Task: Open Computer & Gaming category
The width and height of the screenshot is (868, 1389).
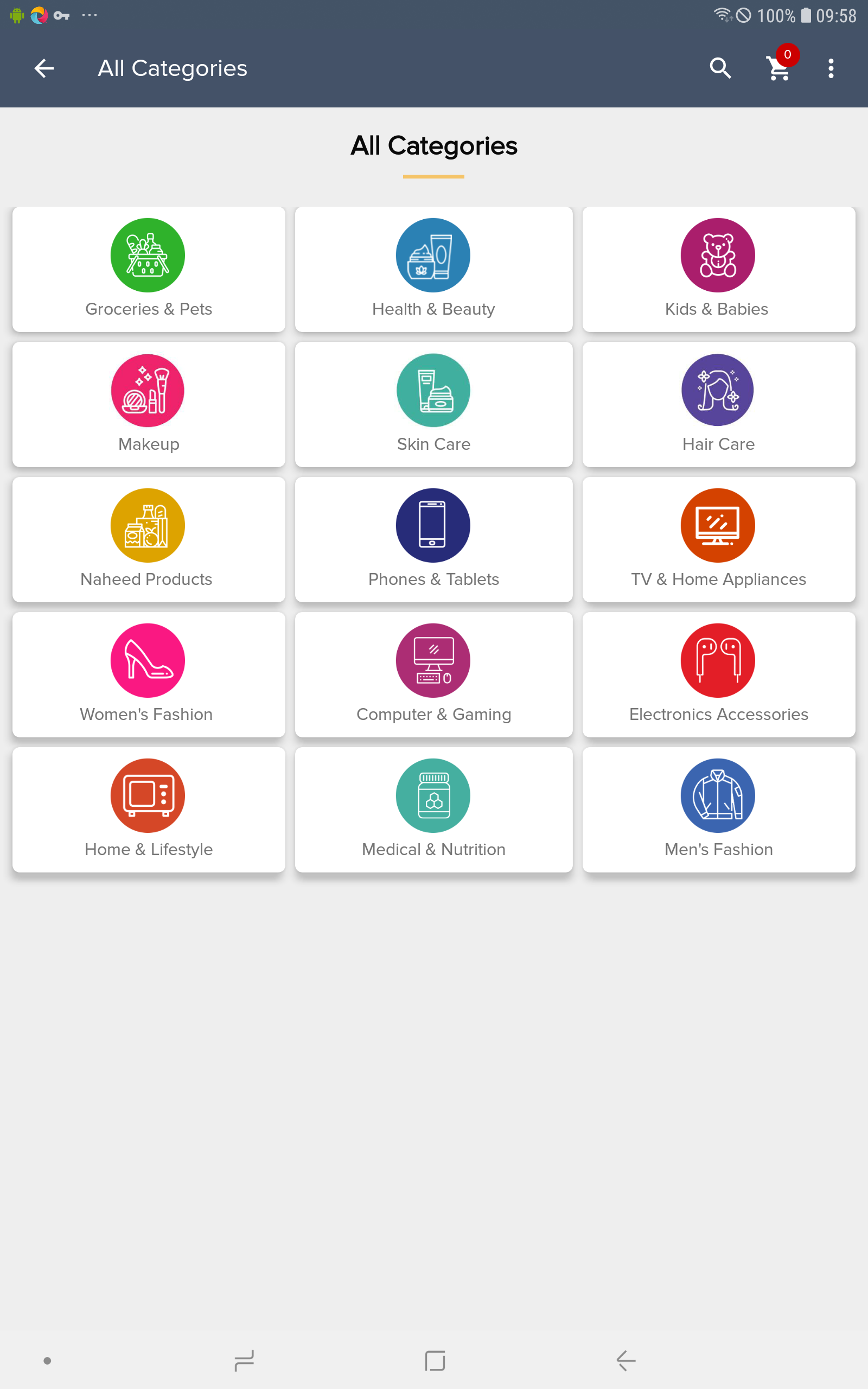Action: point(433,674)
